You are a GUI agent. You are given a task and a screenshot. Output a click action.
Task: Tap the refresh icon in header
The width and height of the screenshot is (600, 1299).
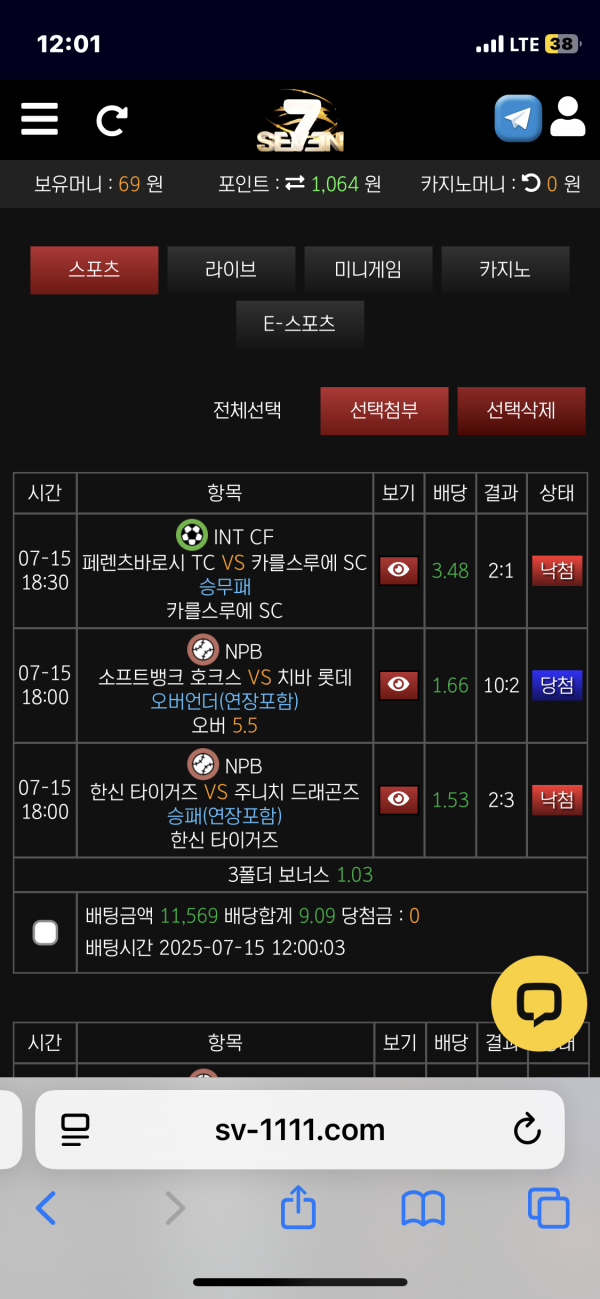tap(111, 120)
